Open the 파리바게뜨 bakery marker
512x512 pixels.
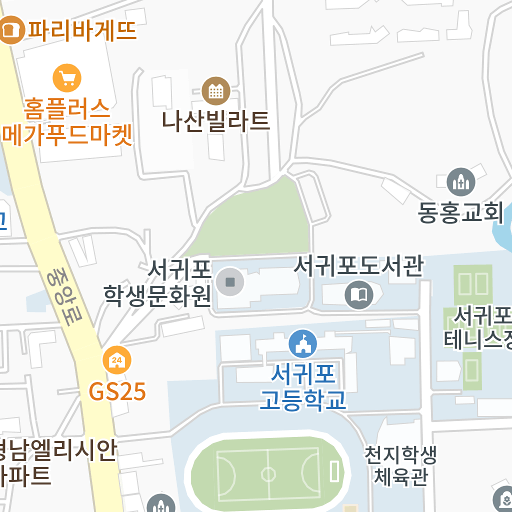point(11,30)
